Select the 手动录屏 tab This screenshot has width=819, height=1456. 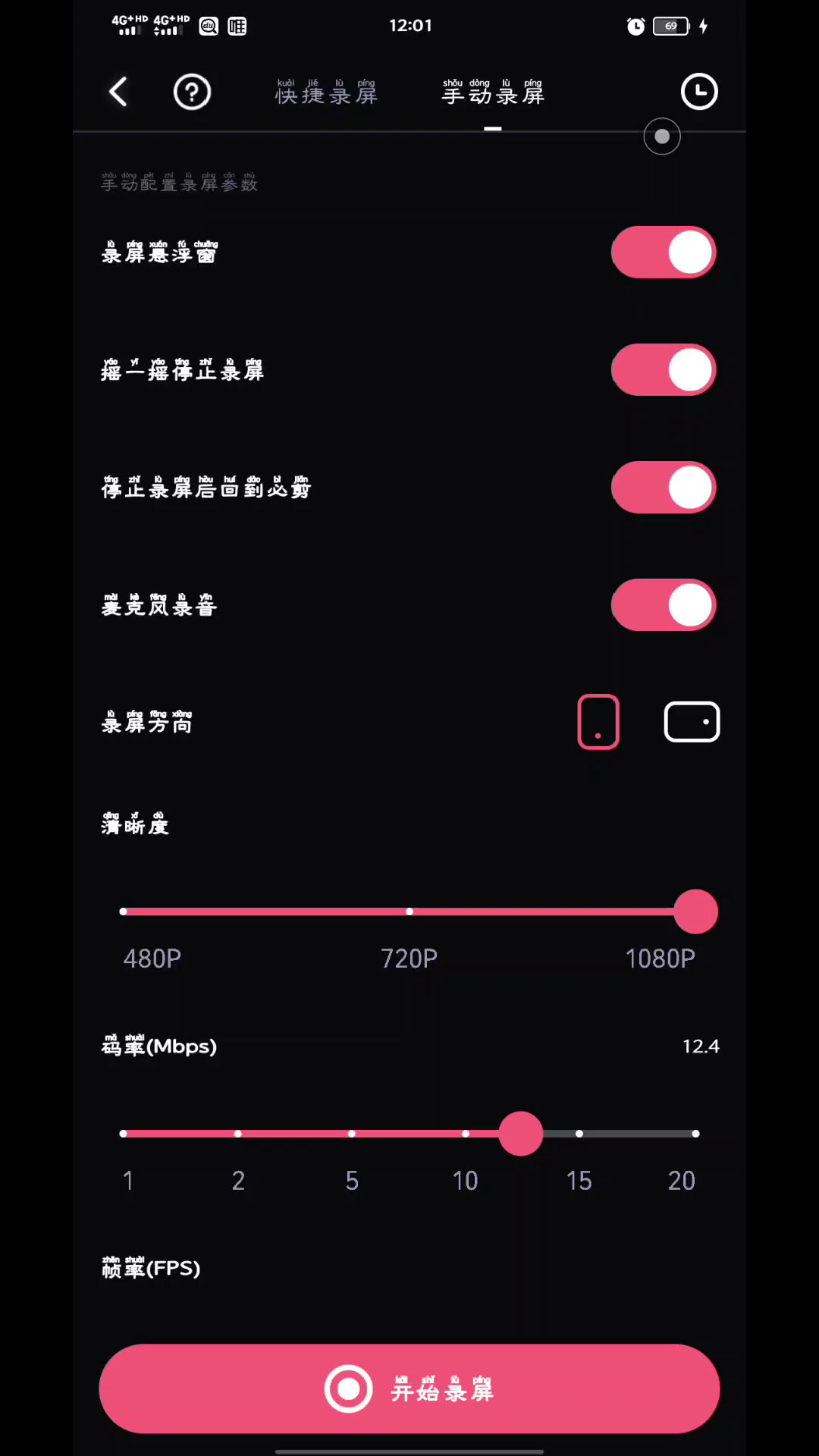pyautogui.click(x=493, y=93)
